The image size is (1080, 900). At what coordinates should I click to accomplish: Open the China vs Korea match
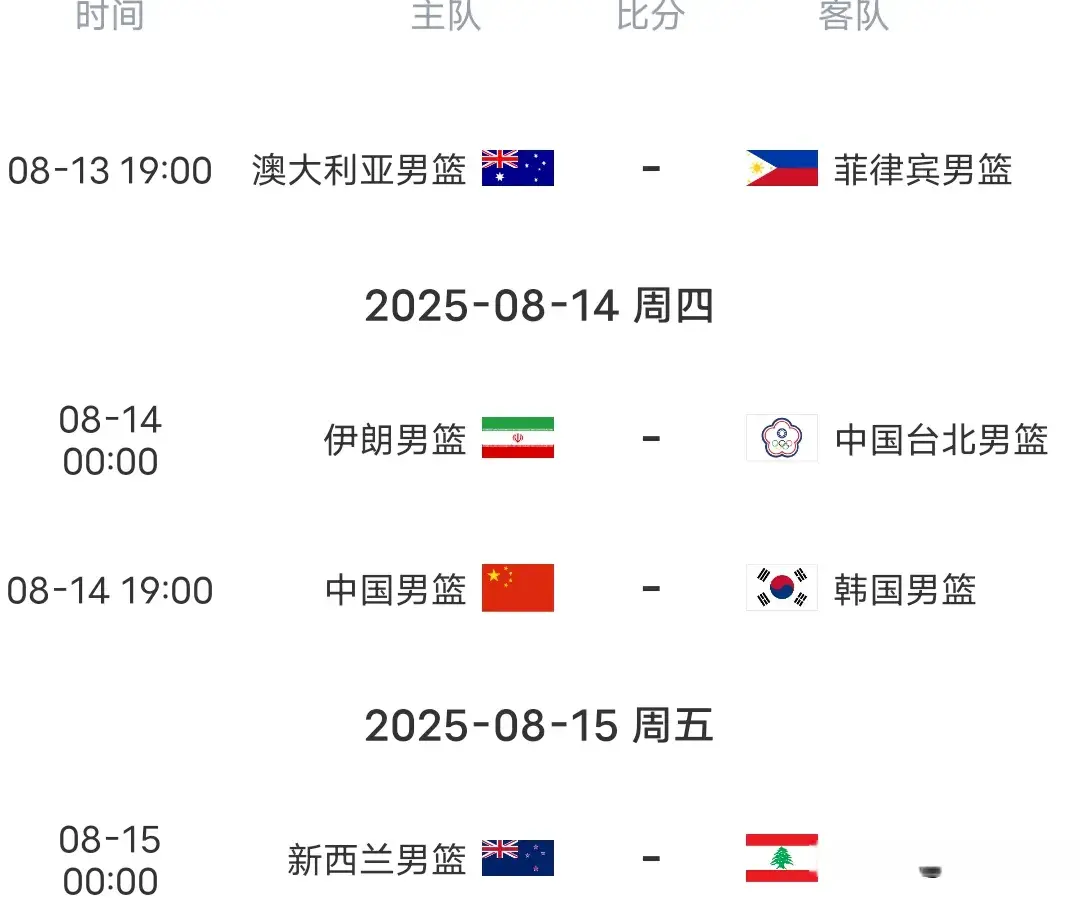click(x=650, y=589)
